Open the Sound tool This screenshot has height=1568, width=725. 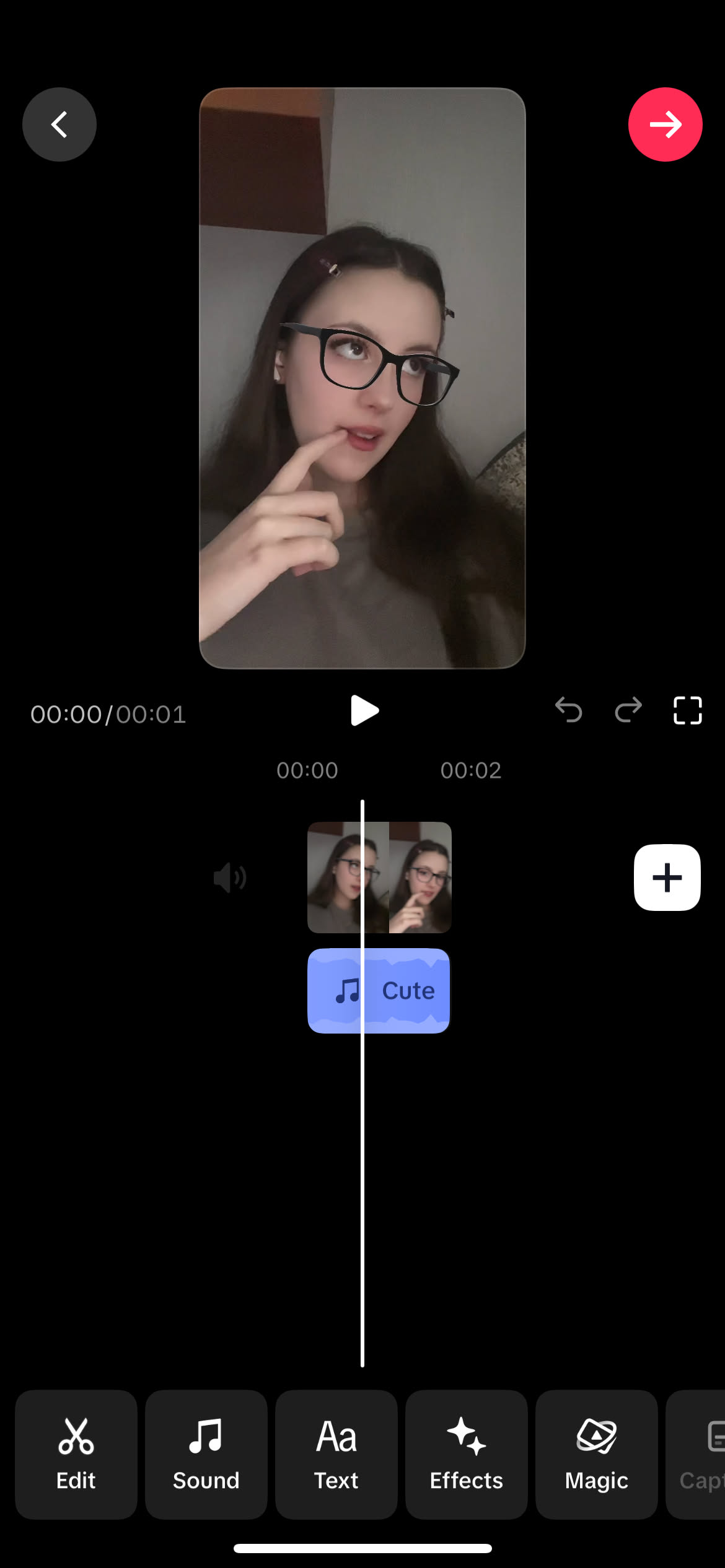pos(206,1454)
